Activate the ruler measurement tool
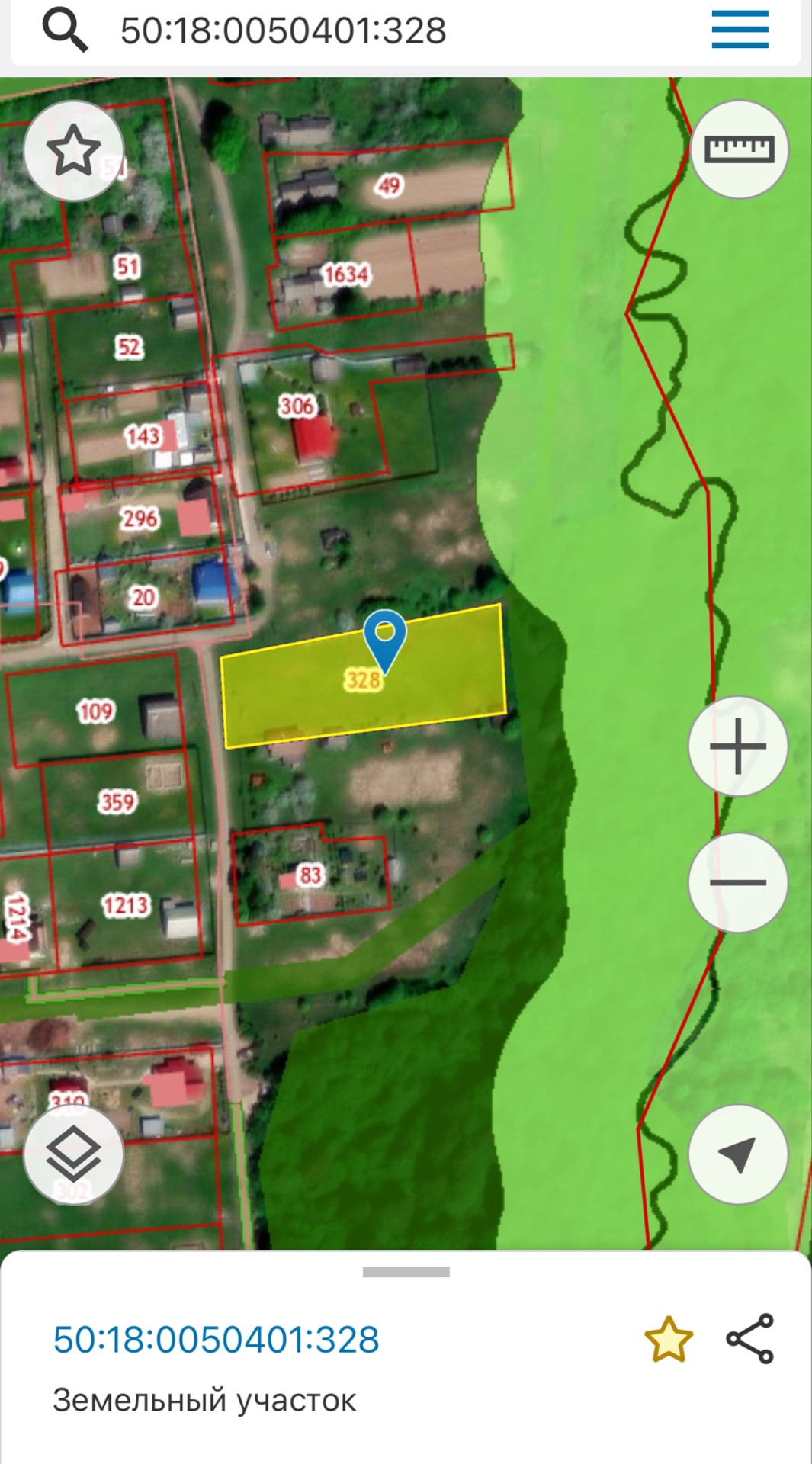This screenshot has height=1464, width=812. [x=739, y=149]
